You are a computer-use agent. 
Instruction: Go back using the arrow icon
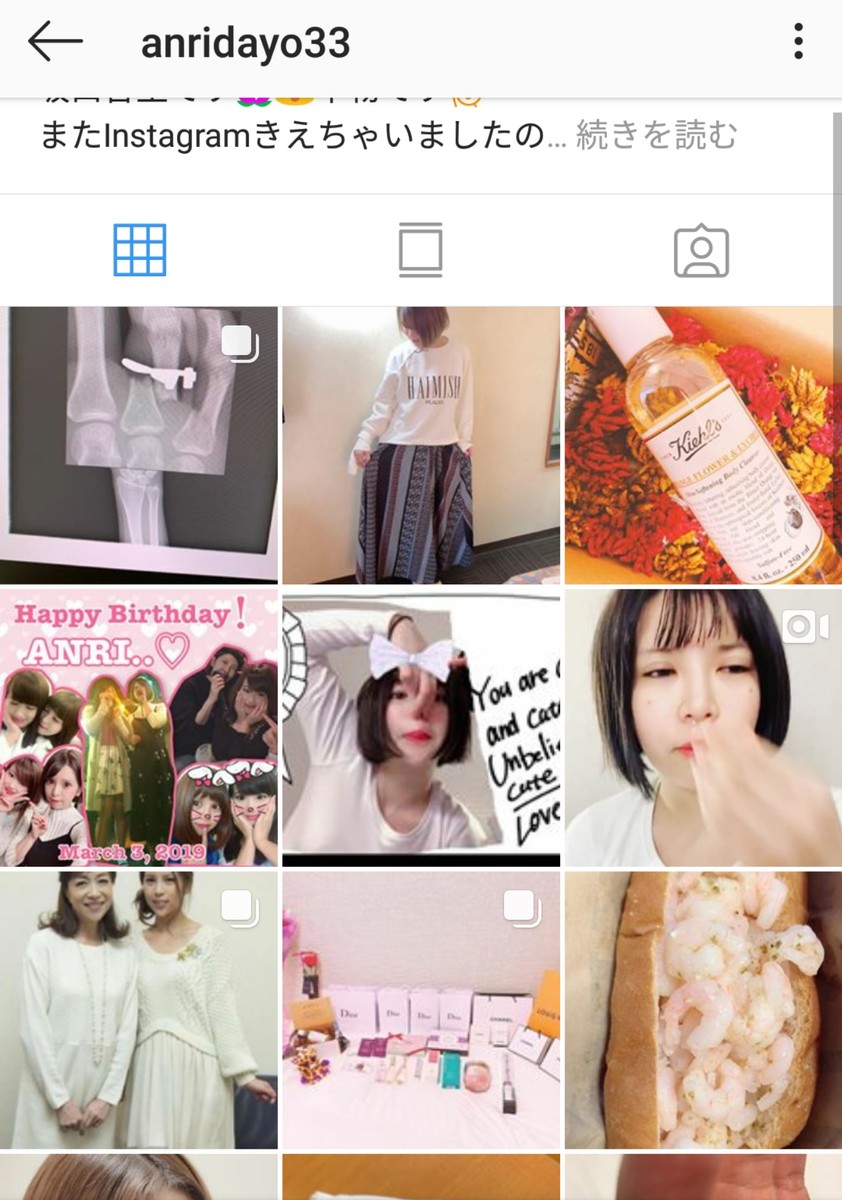tap(55, 42)
